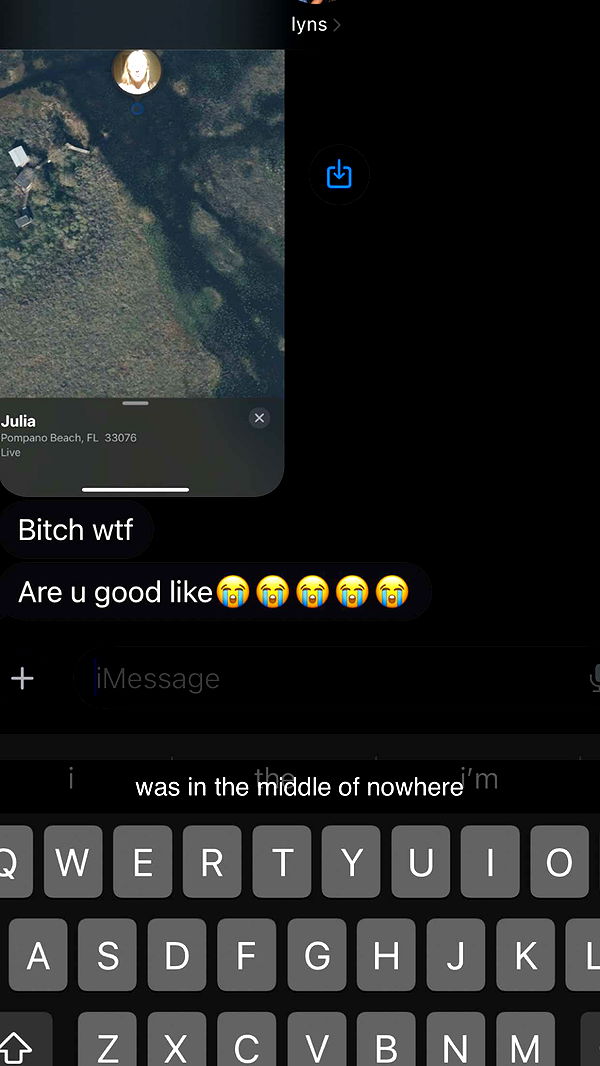Screen dimensions: 600x1066
Task: Open the plus apps menu
Action: [22, 679]
